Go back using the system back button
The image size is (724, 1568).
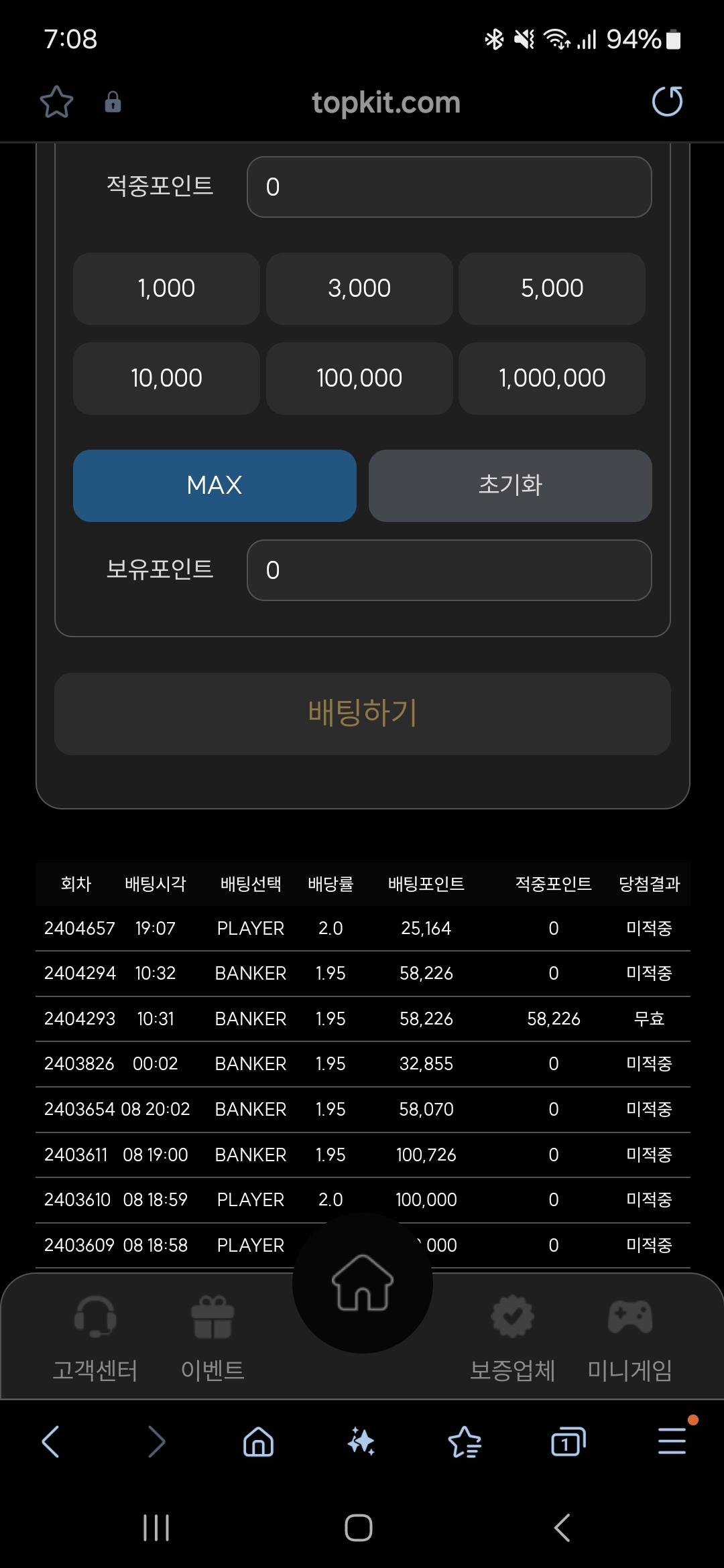pos(562,1528)
